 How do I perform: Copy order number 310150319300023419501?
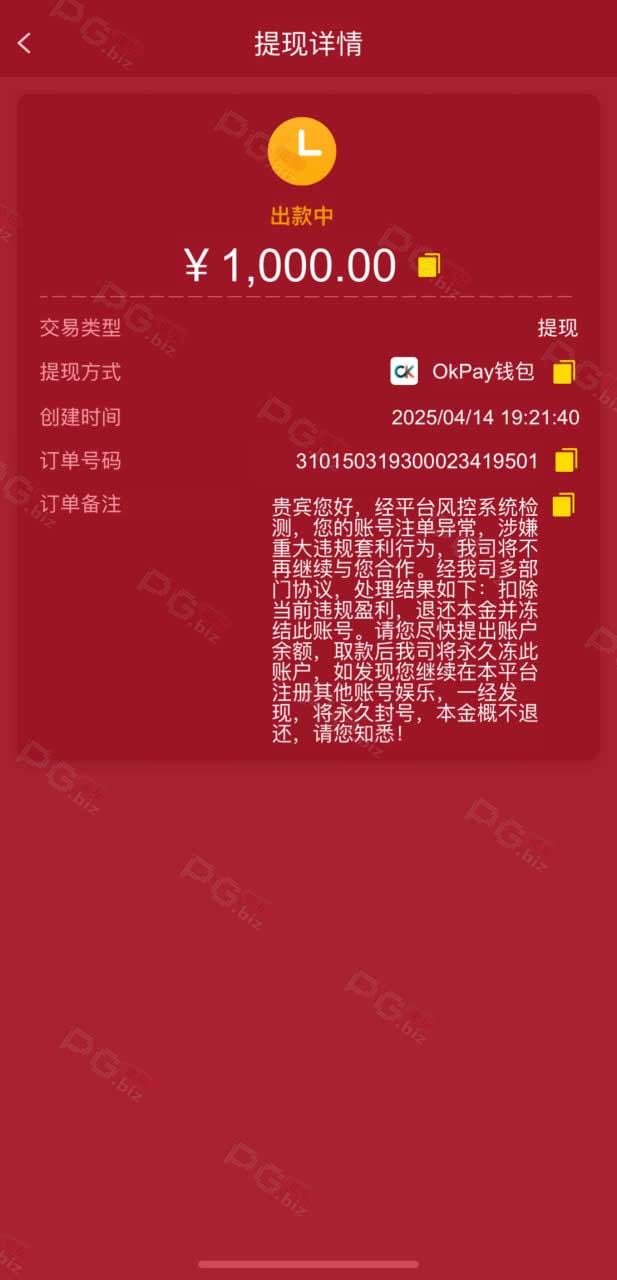tap(566, 461)
